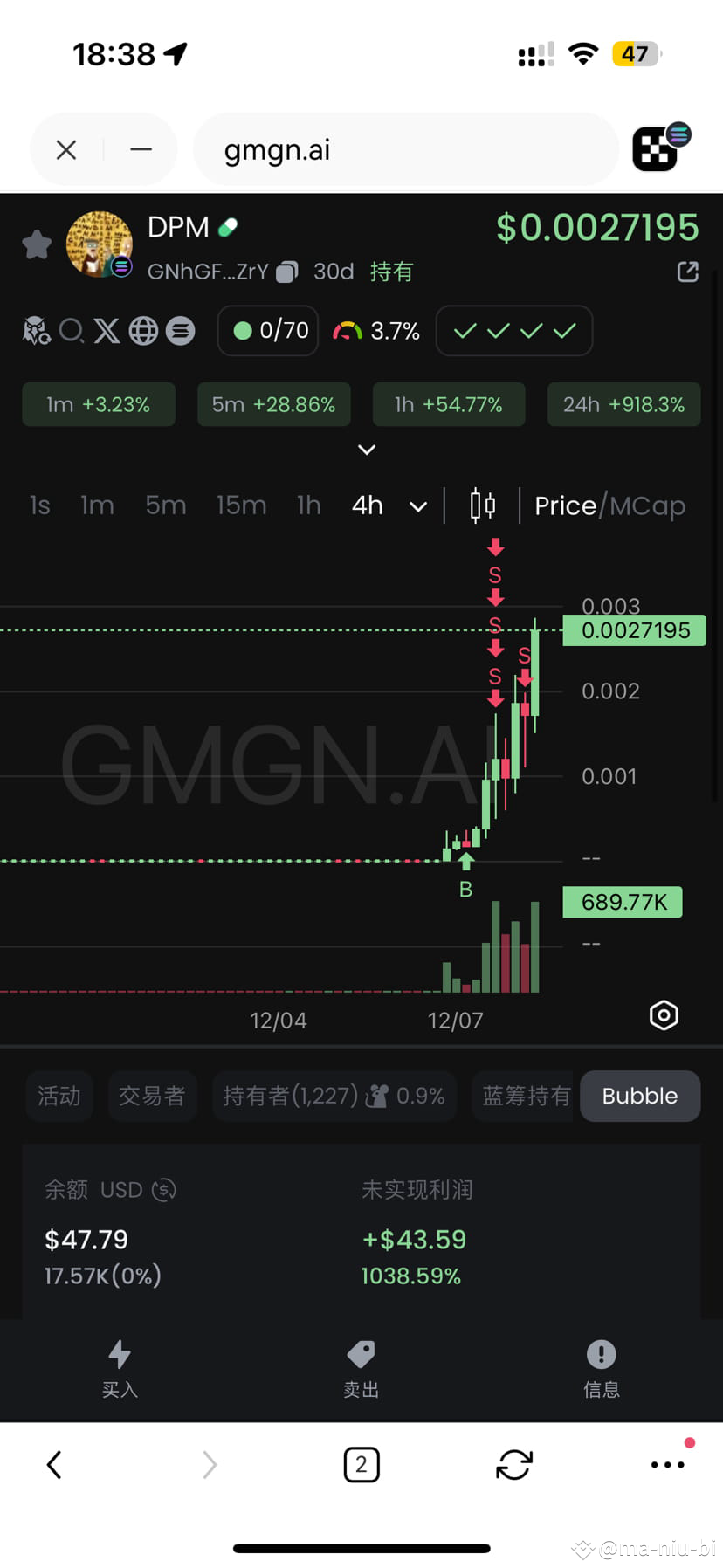Image resolution: width=723 pixels, height=1568 pixels.
Task: Switch to the Bubble tab
Action: [x=640, y=1096]
